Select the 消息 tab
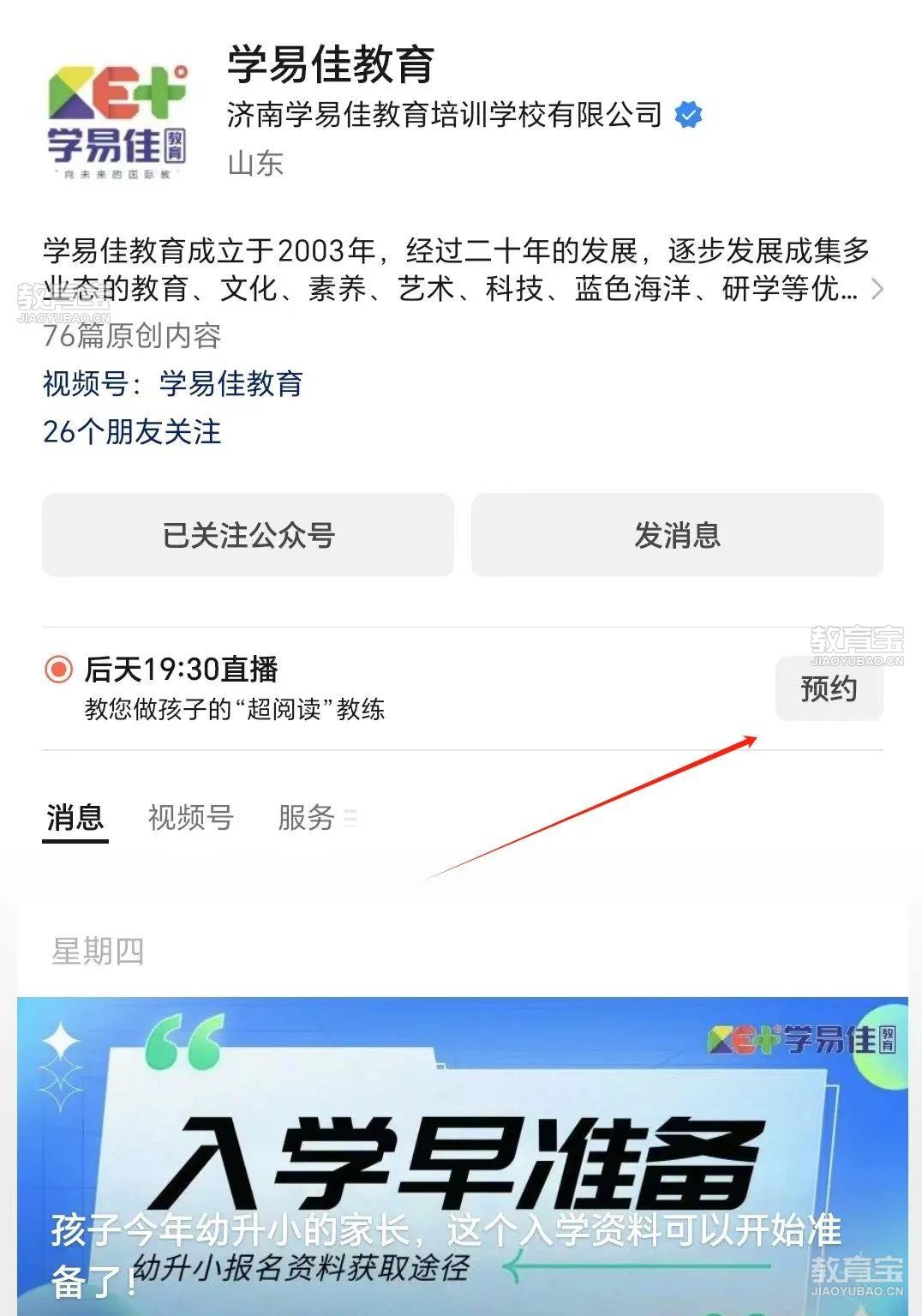922x1316 pixels. point(75,817)
